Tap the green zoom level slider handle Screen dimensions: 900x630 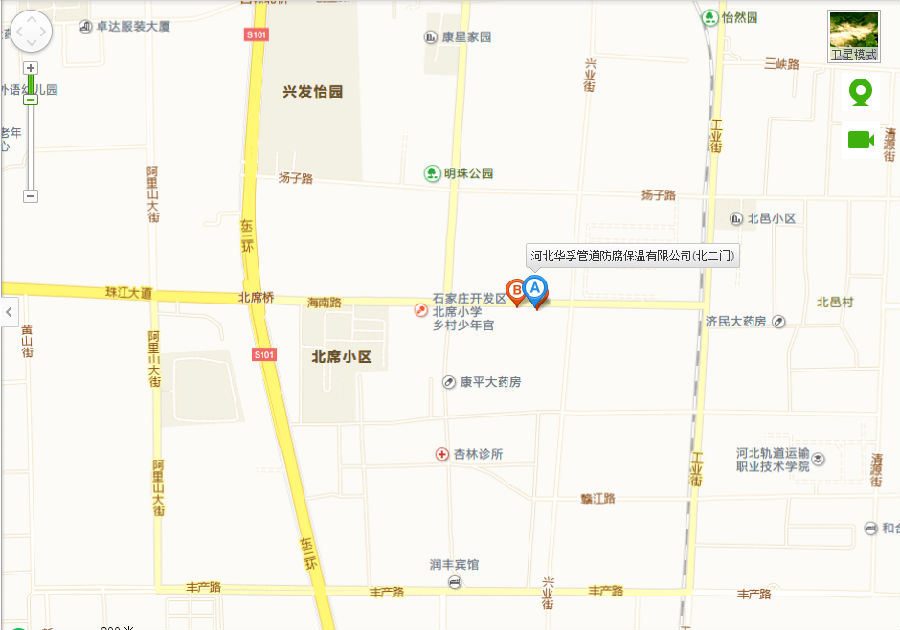pos(31,99)
